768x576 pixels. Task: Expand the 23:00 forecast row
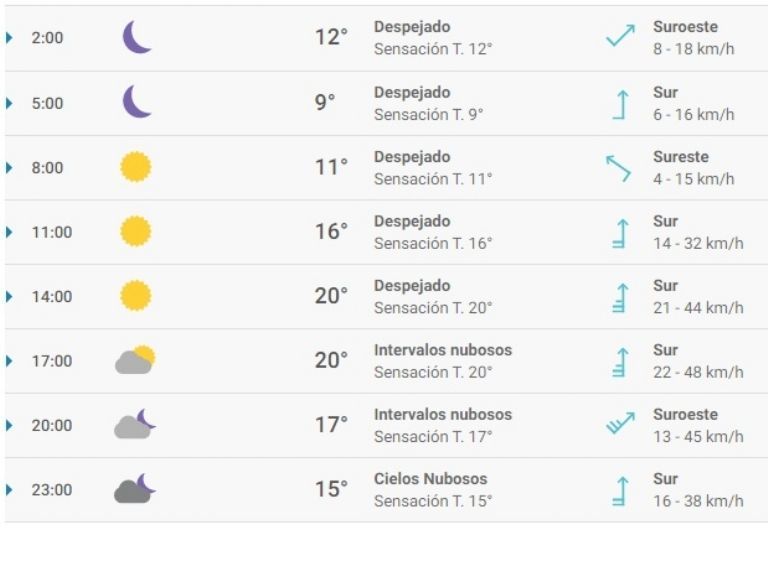(10, 490)
